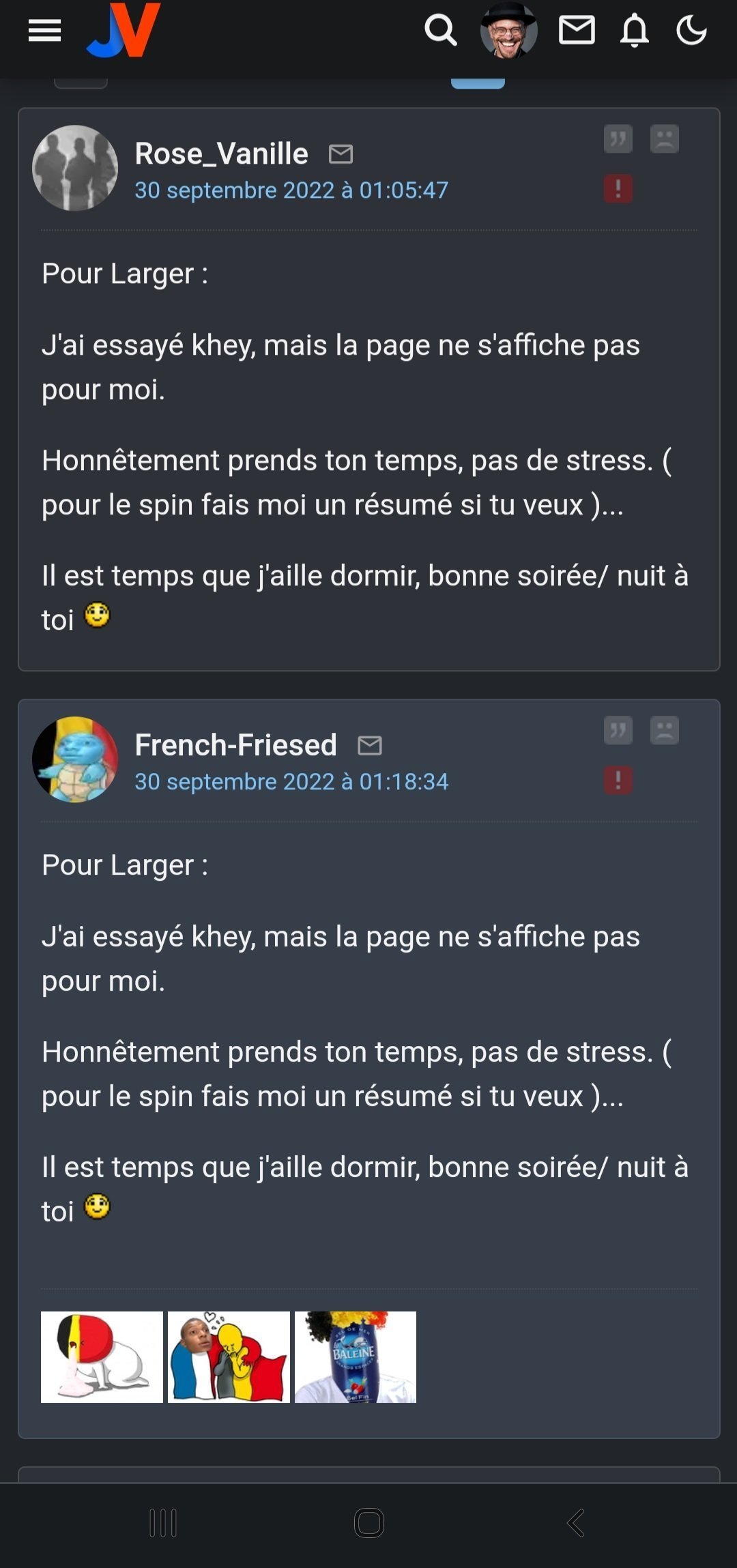Go to the JV home logo

pos(124,30)
